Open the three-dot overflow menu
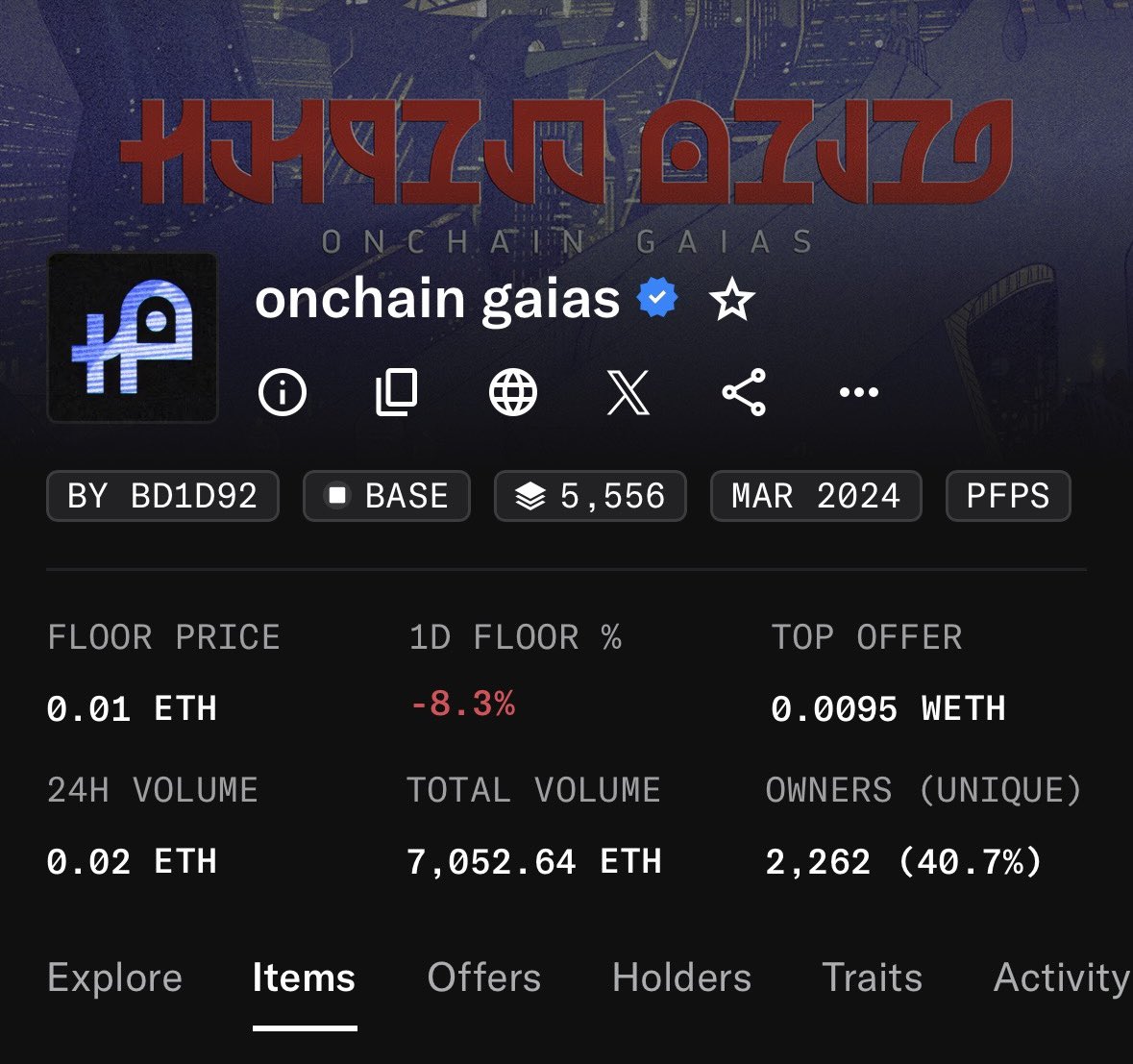 [x=858, y=392]
